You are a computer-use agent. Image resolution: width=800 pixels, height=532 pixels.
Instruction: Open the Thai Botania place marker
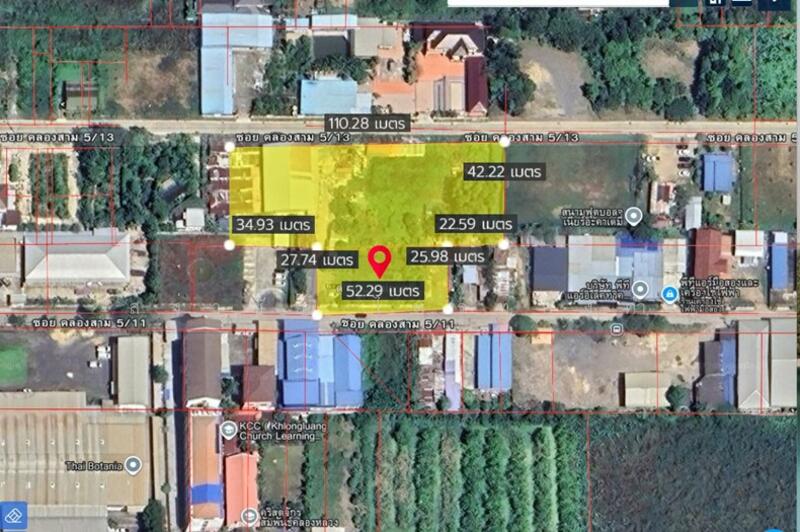click(x=133, y=465)
